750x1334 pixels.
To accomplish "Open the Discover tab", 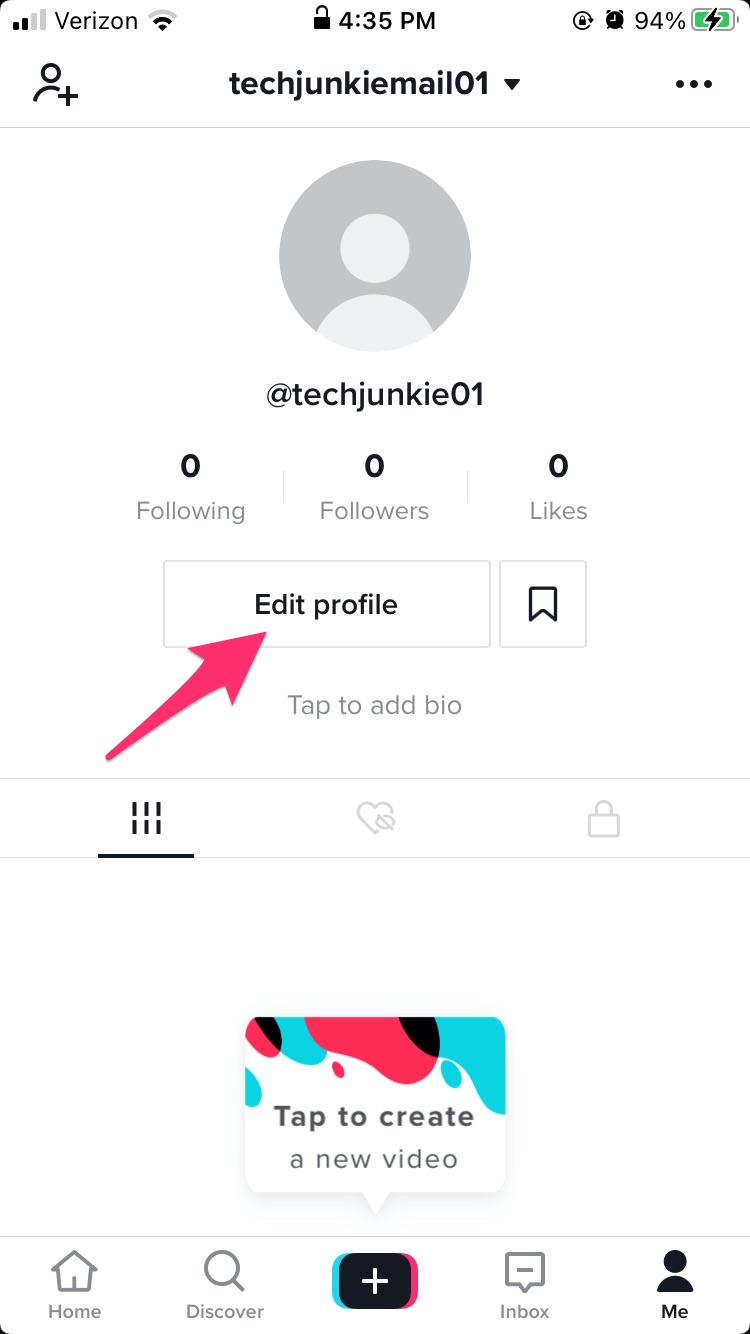I will coord(225,1286).
